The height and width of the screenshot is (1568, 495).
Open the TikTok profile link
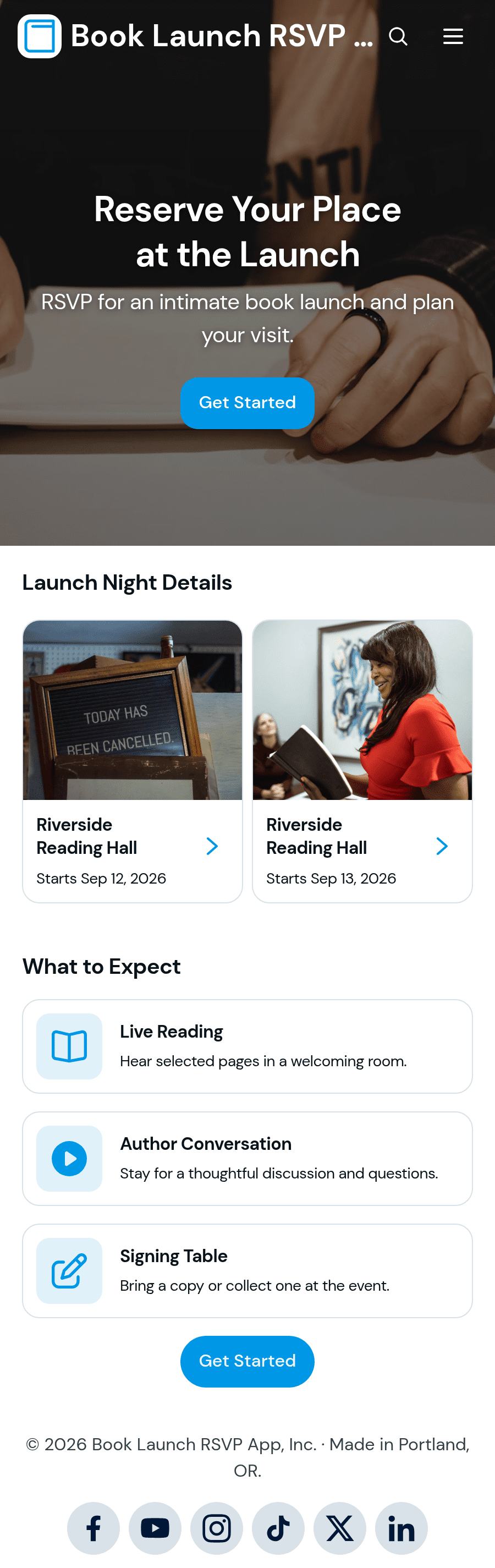(278, 1528)
